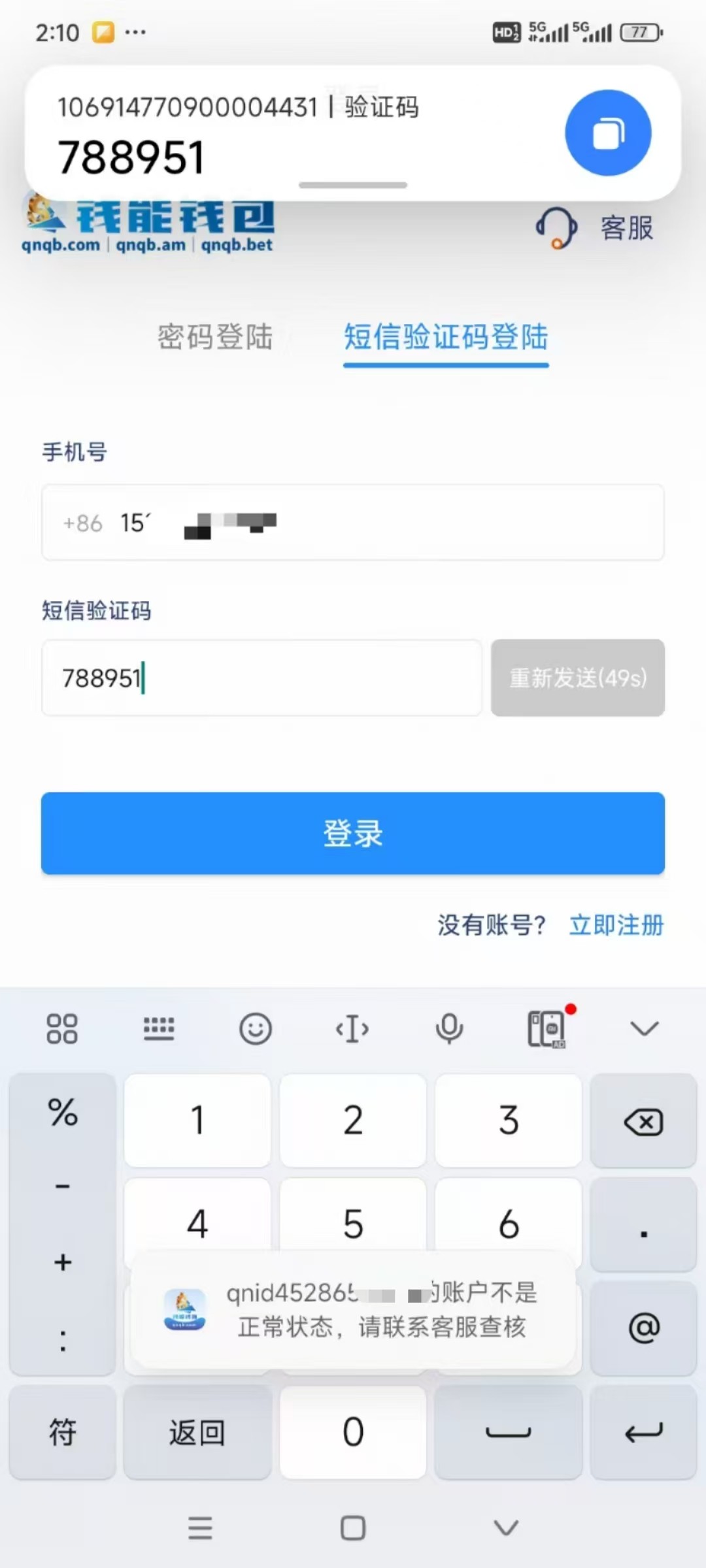
Task: Delete the last digit with backspace key
Action: (643, 1121)
